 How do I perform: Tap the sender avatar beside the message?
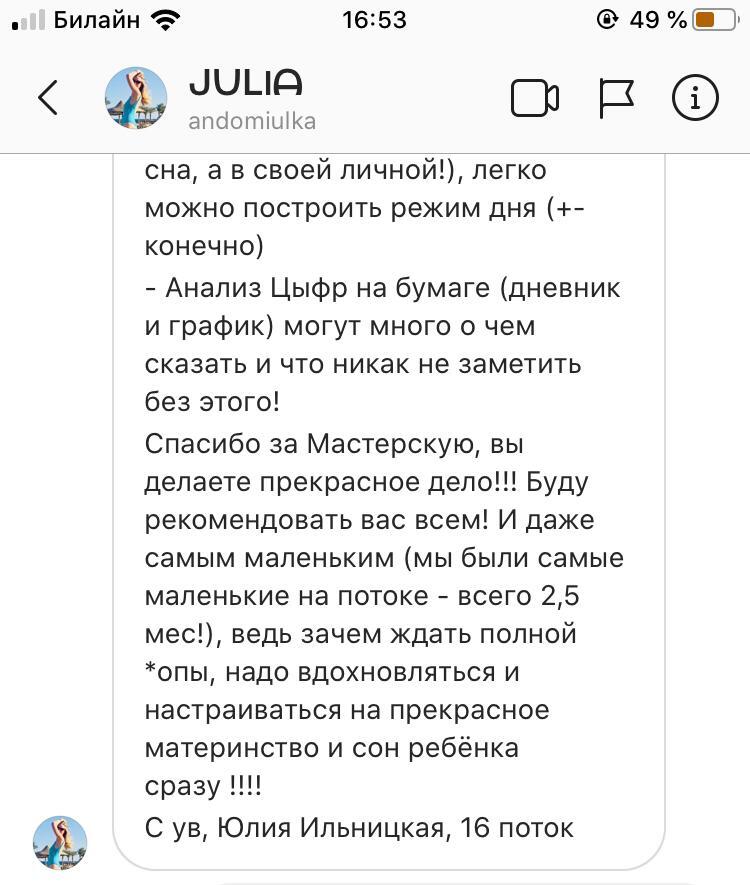(x=60, y=841)
